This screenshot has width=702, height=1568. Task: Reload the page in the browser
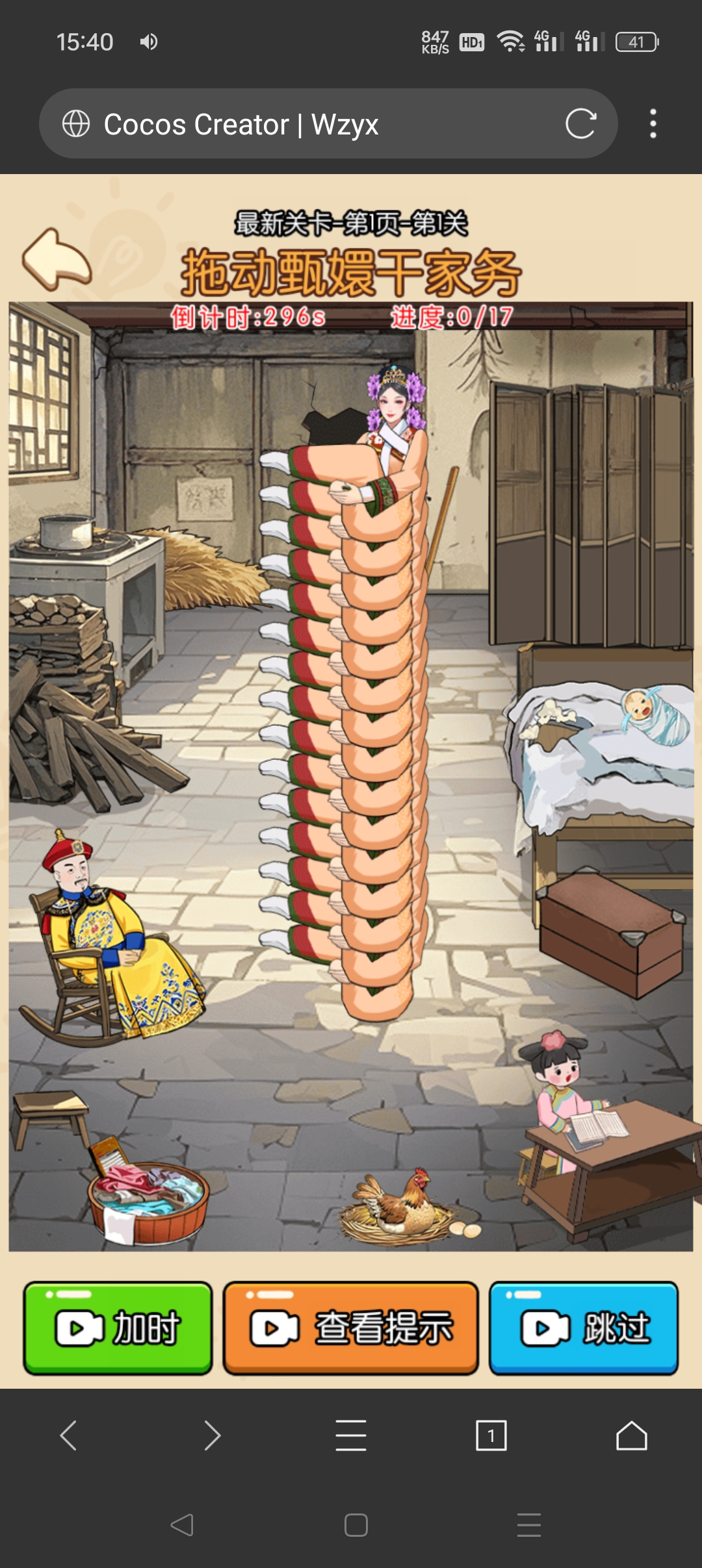coord(580,123)
